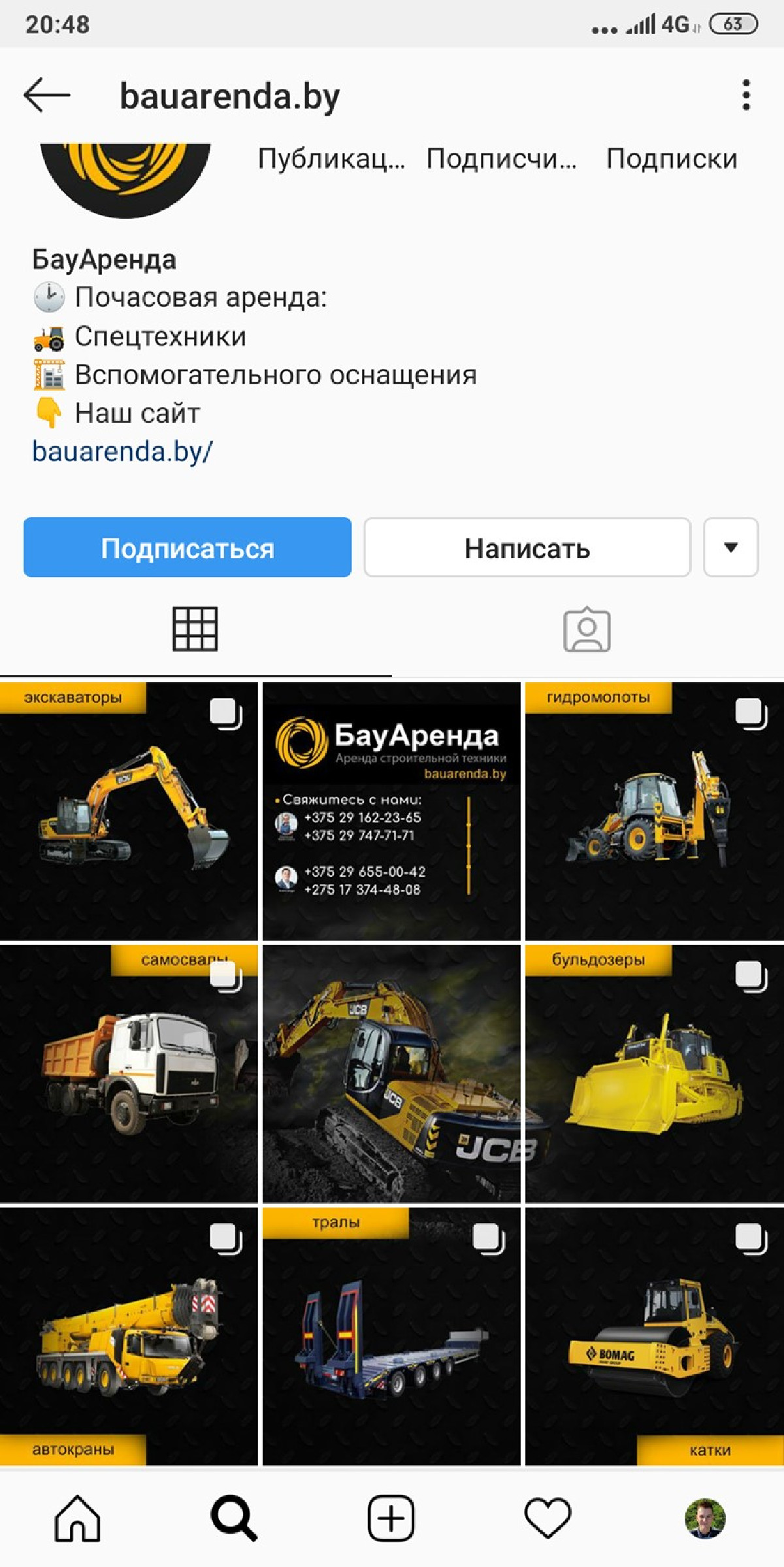Go to the home feed tab

tap(78, 1518)
